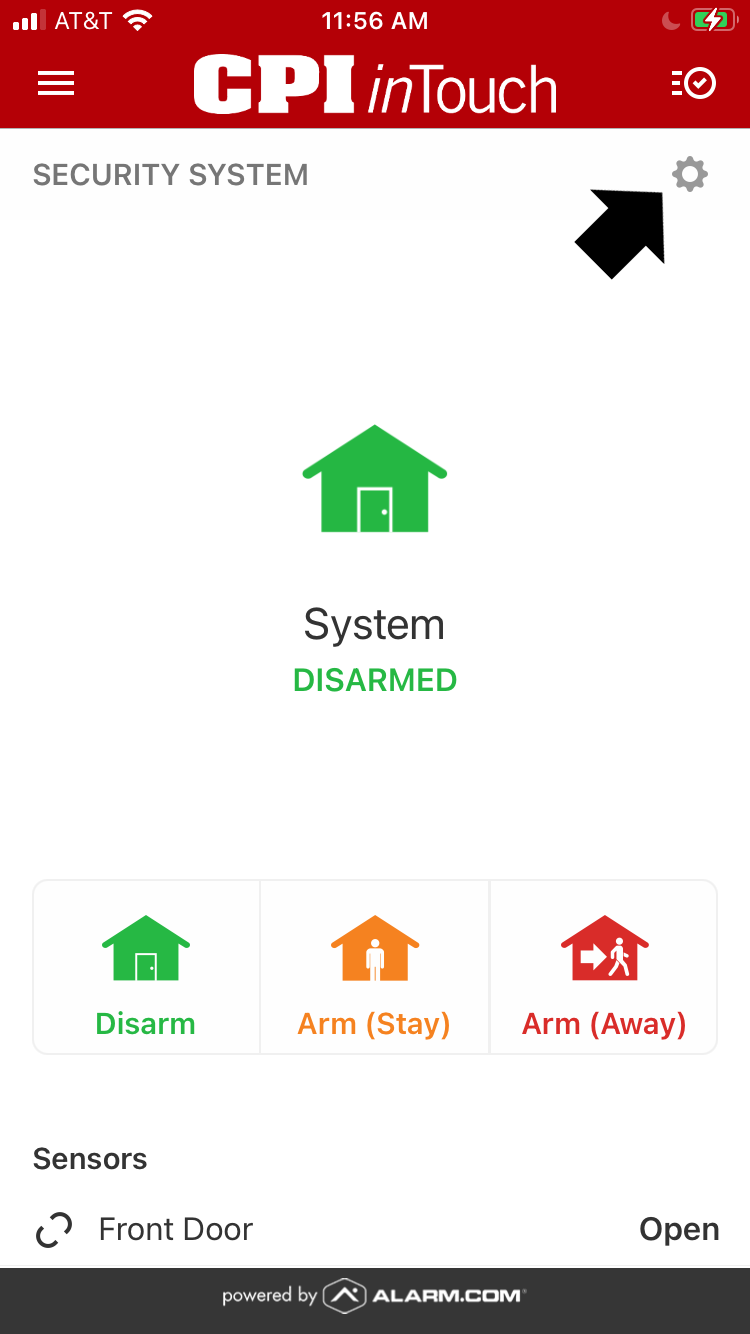
Task: Open the checklist icon in header
Action: [693, 85]
